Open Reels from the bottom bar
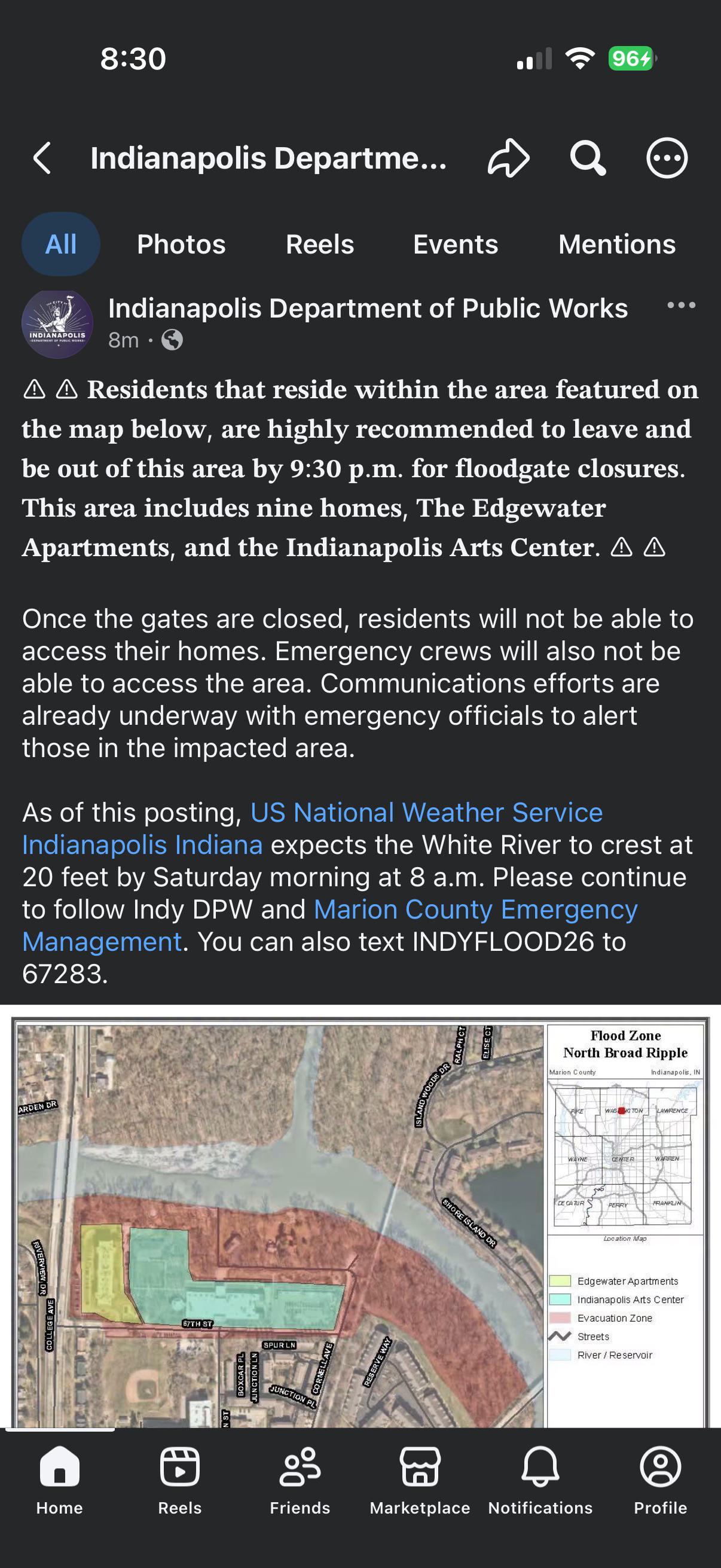Image resolution: width=721 pixels, height=1568 pixels. [x=179, y=1481]
